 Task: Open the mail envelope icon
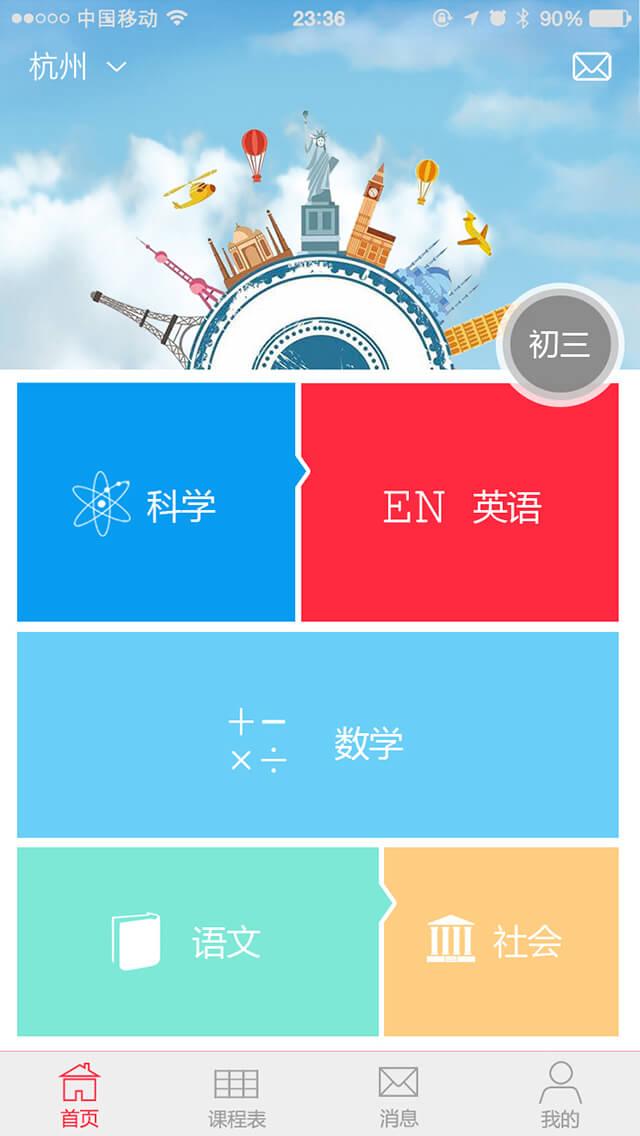[x=591, y=67]
